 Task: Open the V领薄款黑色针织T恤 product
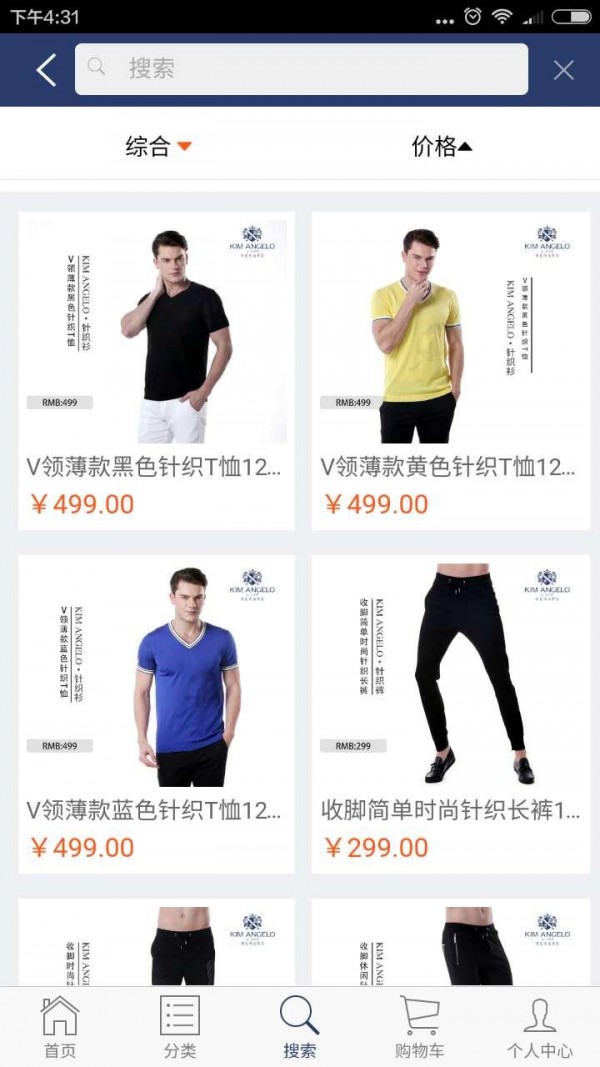(x=156, y=370)
